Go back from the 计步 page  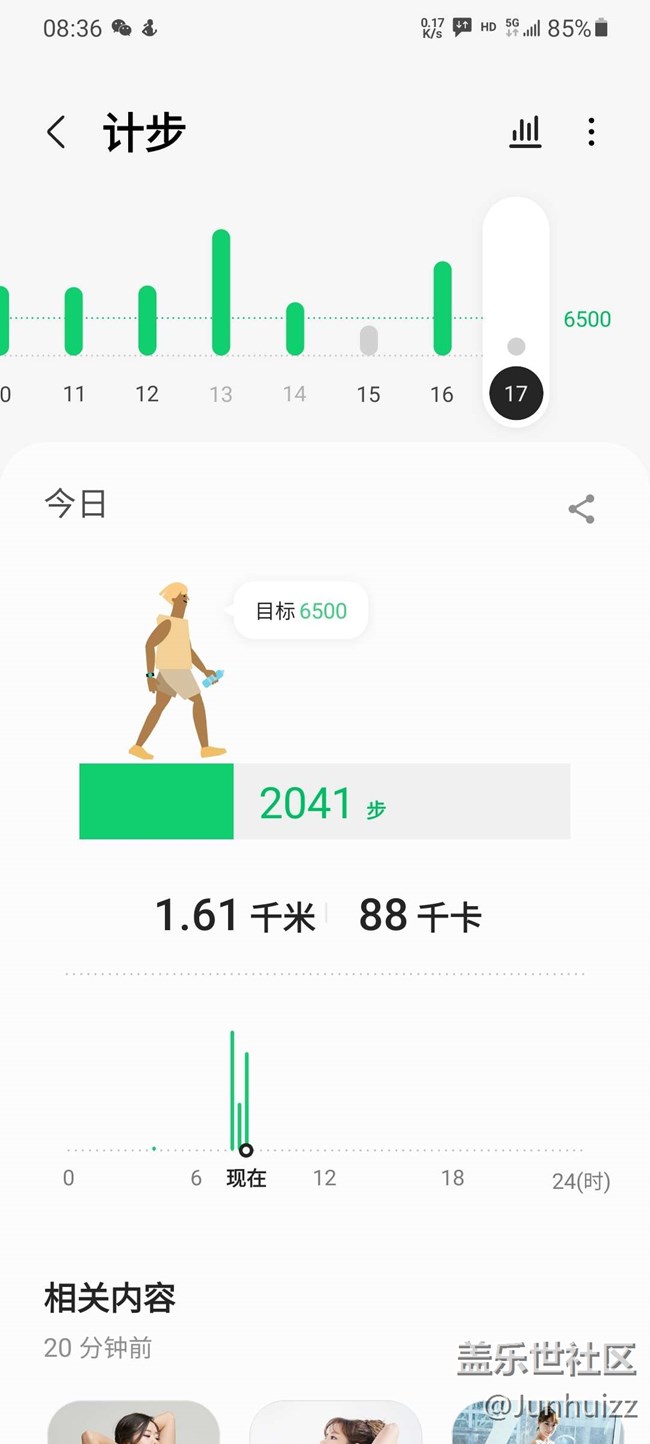pyautogui.click(x=57, y=132)
